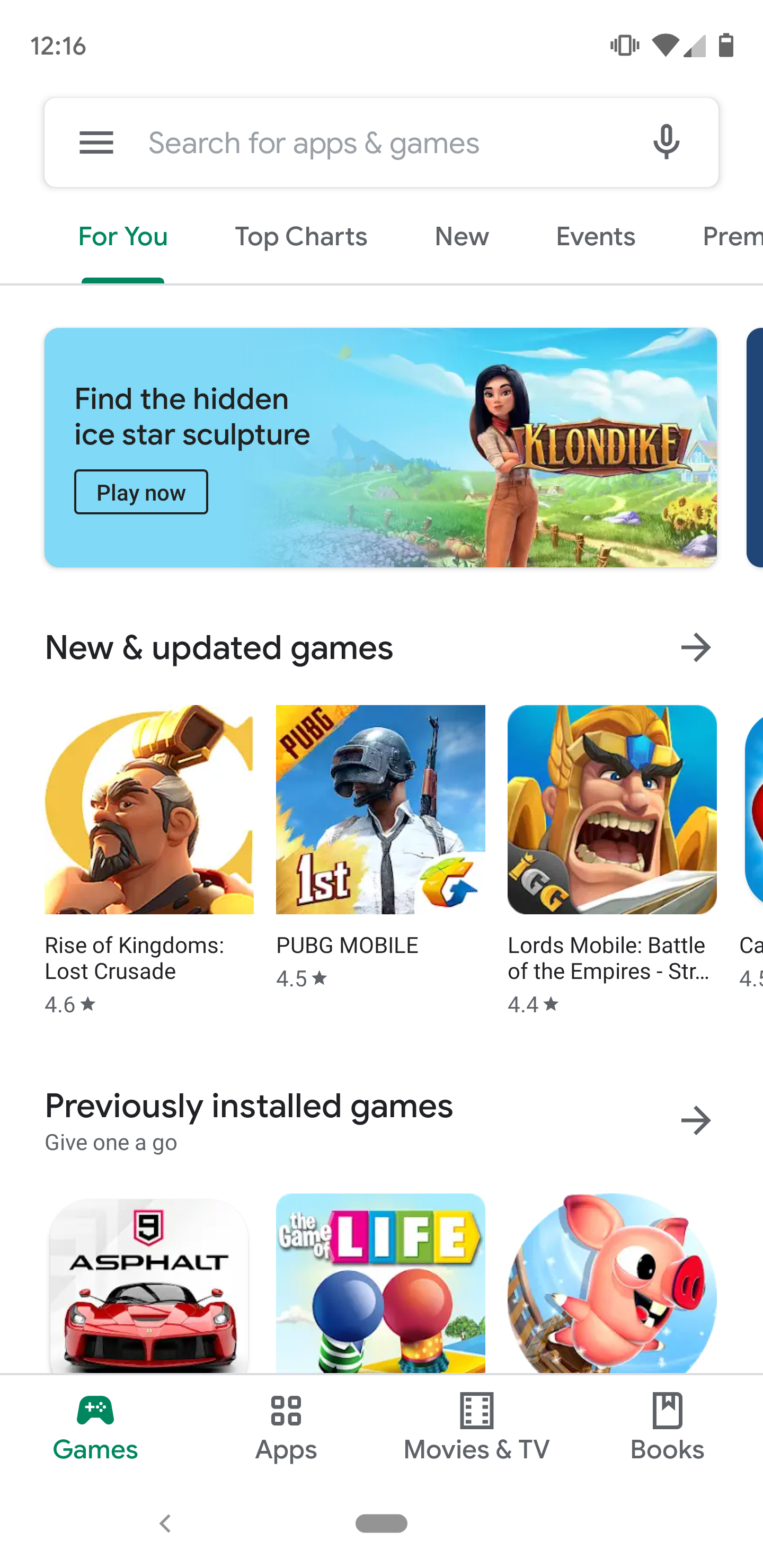Tap Play now on Klondike banner
This screenshot has height=1568, width=763.
tap(140, 492)
